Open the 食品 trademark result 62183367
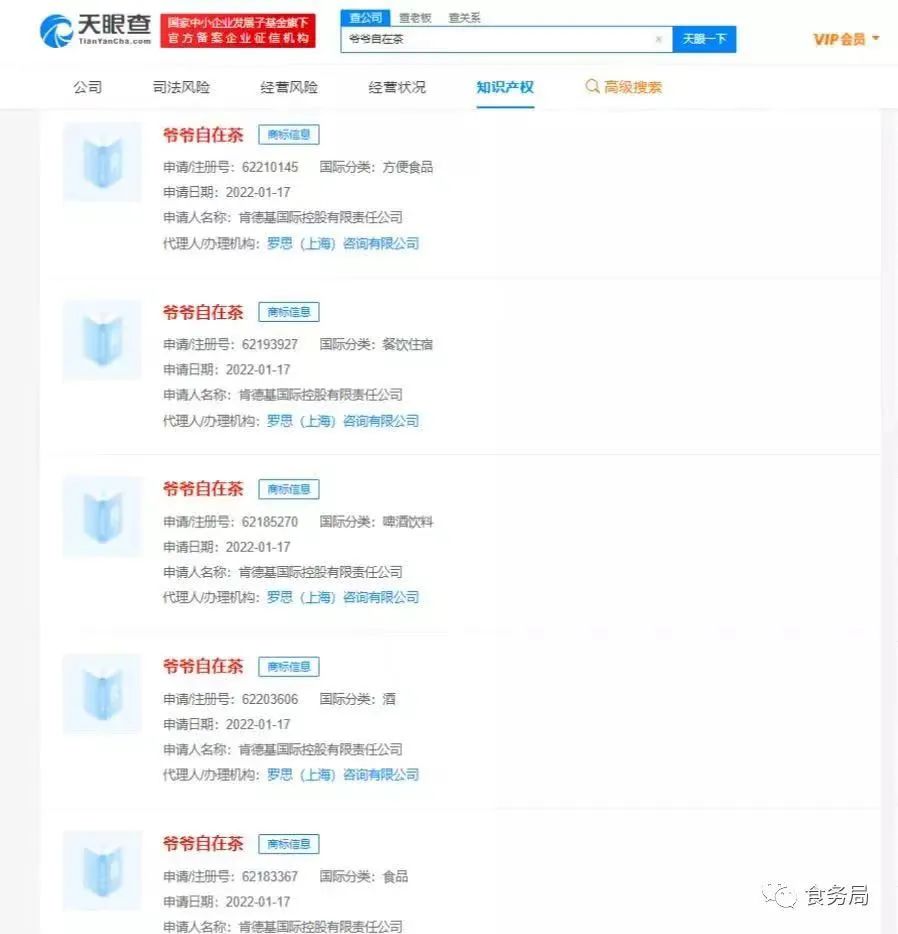The width and height of the screenshot is (898, 934). coord(203,844)
